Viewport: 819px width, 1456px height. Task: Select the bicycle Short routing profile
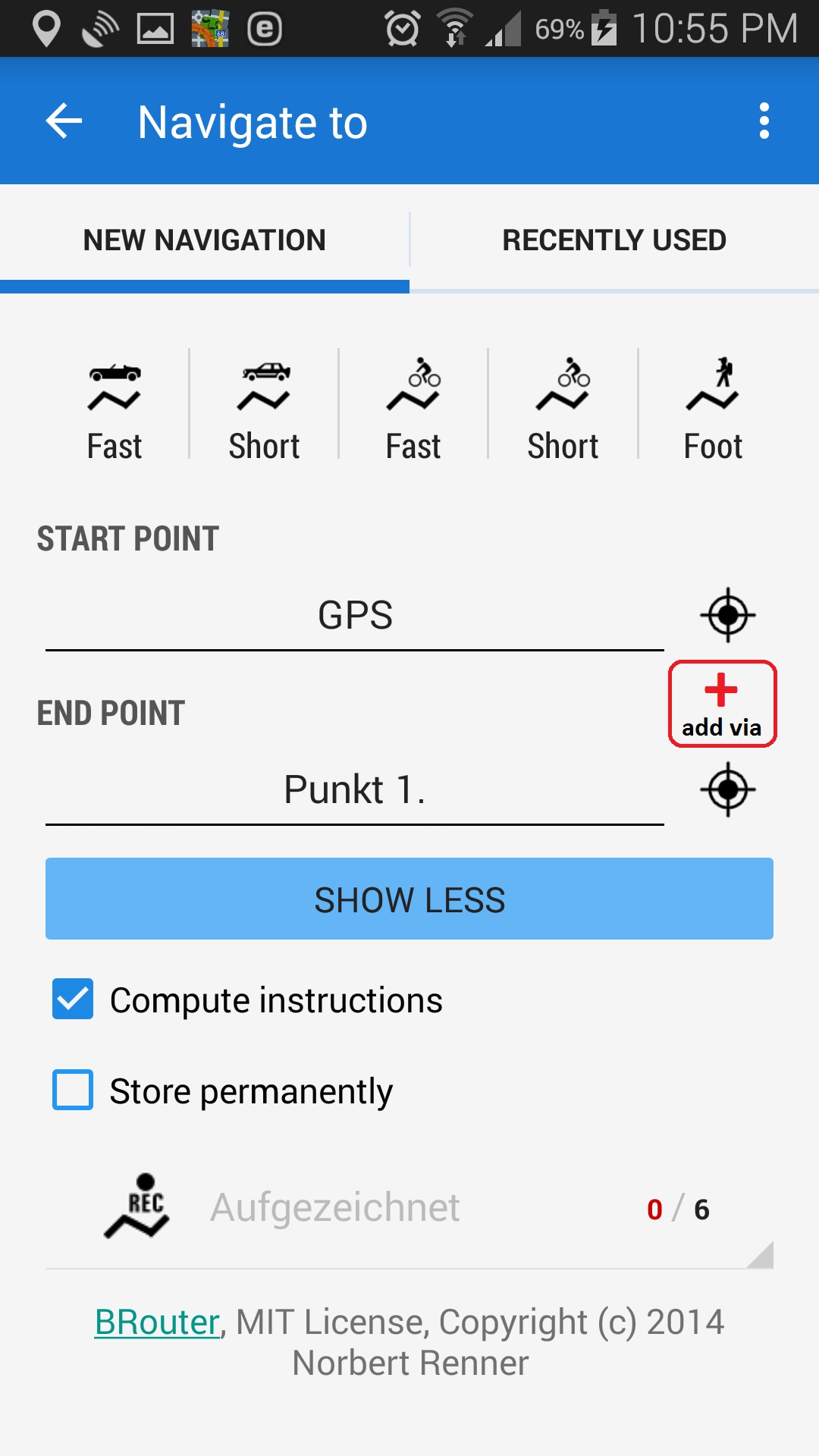coord(563,409)
